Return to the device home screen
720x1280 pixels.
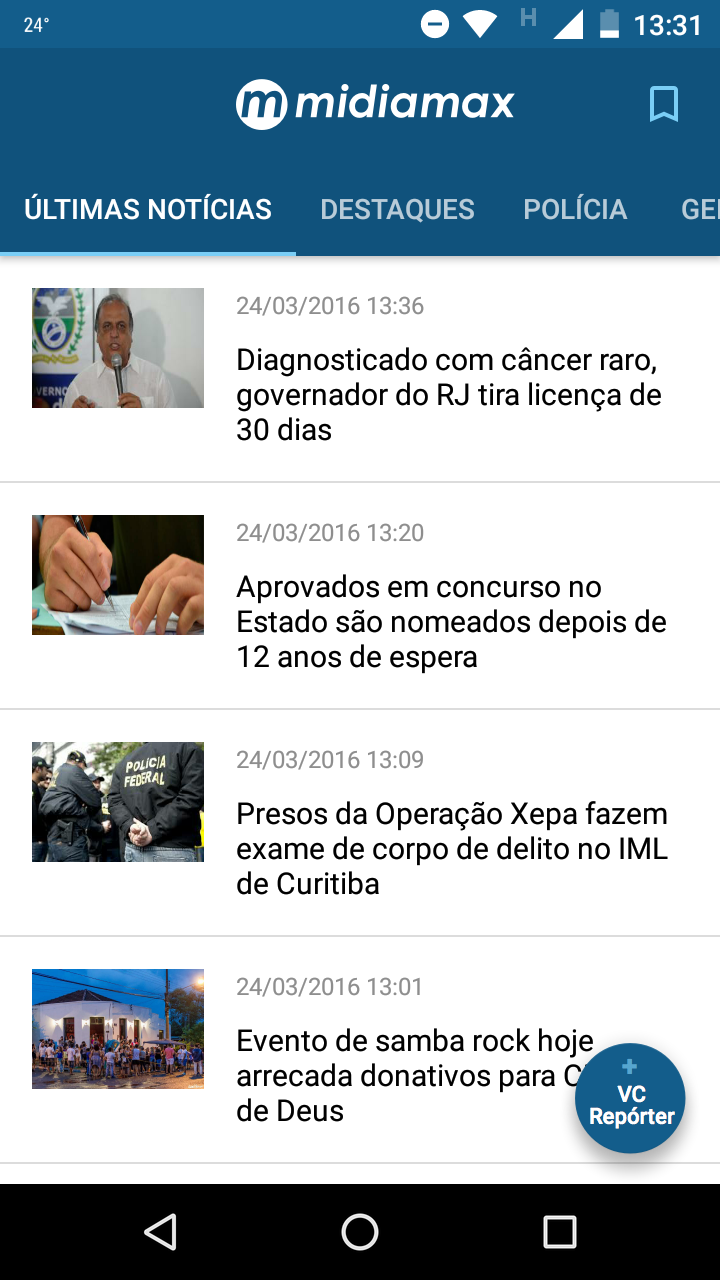click(360, 1232)
